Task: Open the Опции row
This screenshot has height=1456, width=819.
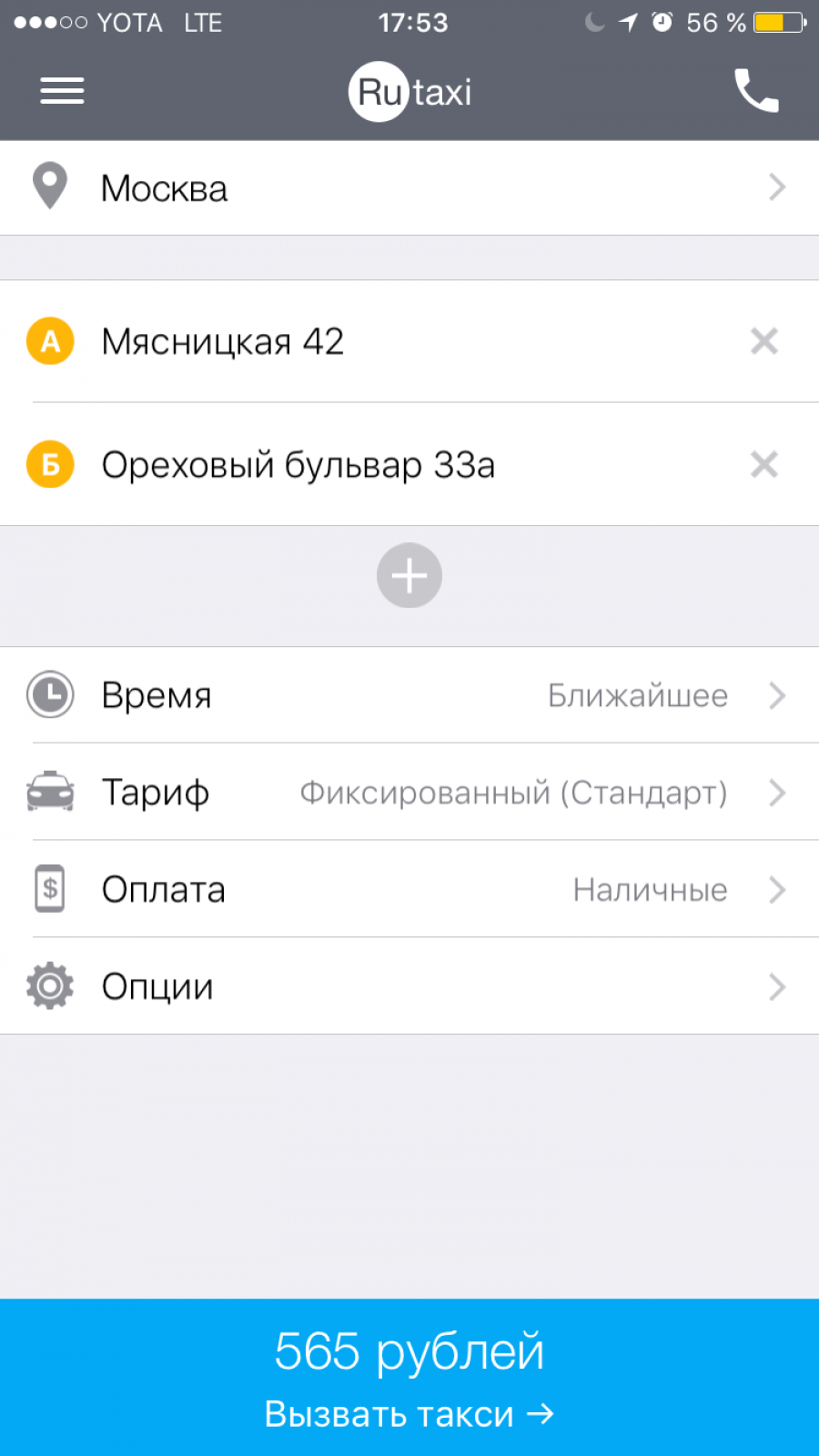Action: 409,986
